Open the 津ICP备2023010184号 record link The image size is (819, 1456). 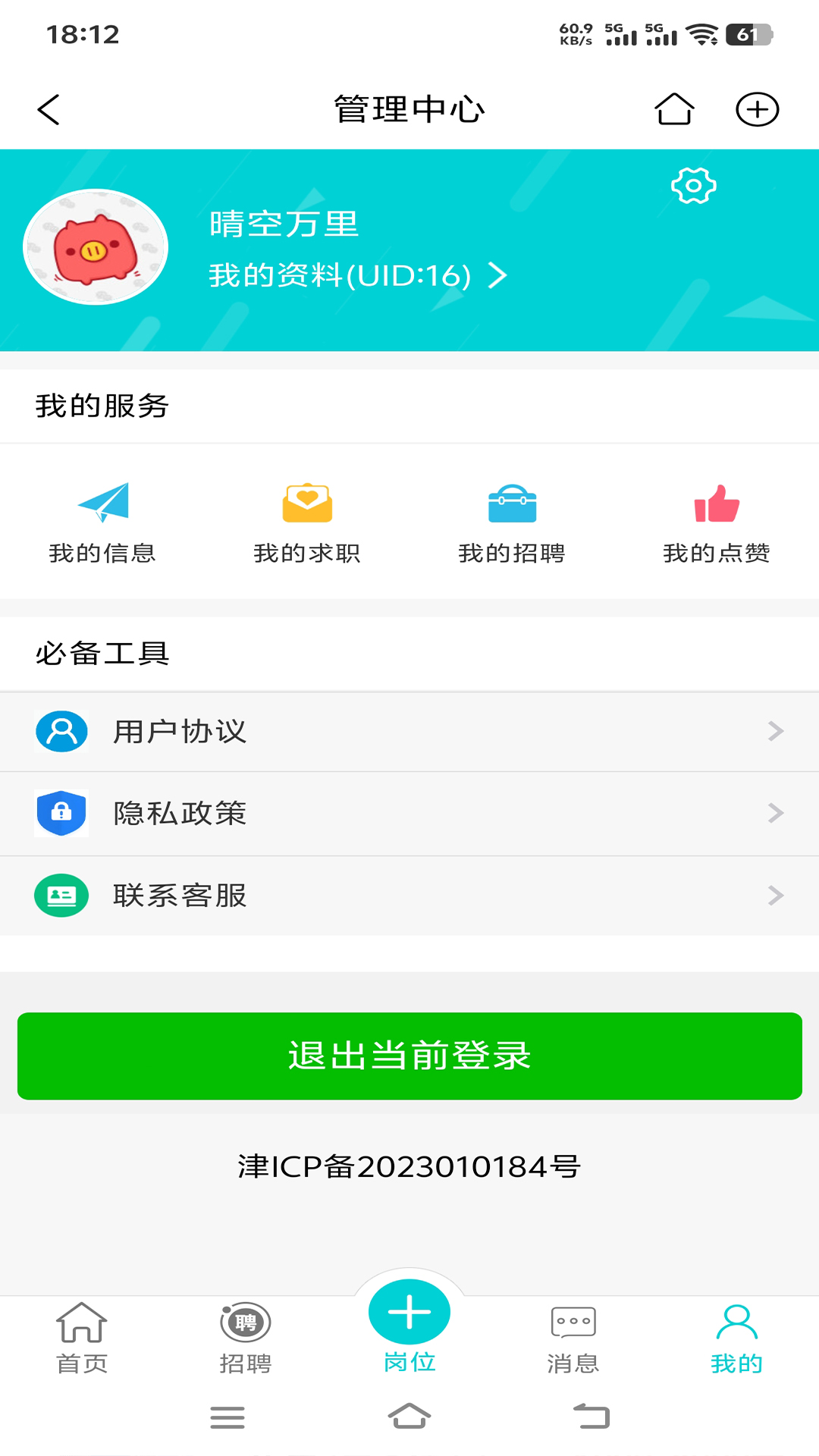409,1168
